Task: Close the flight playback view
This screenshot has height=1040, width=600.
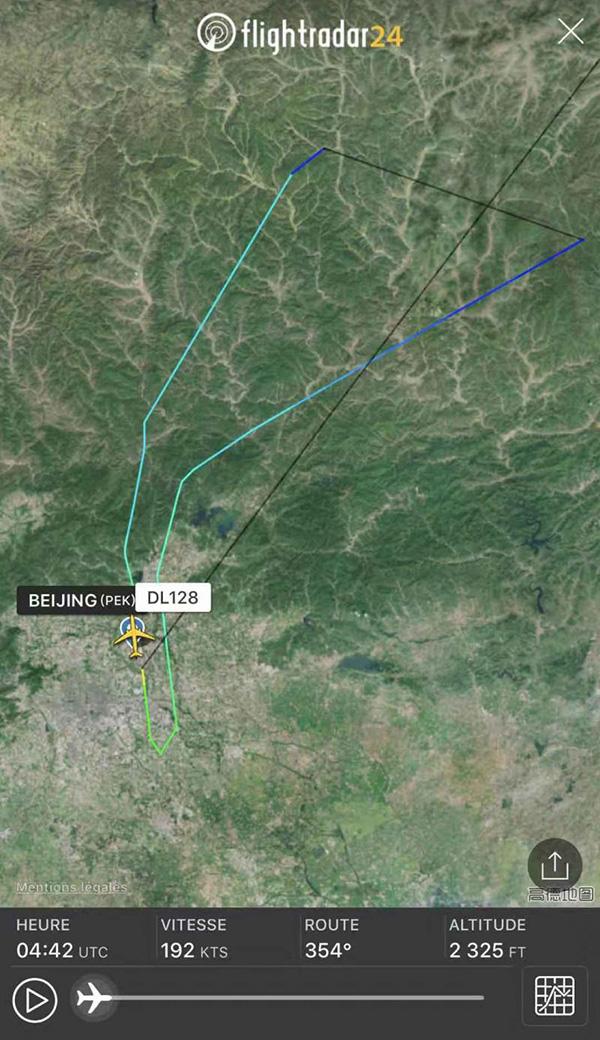Action: [570, 31]
